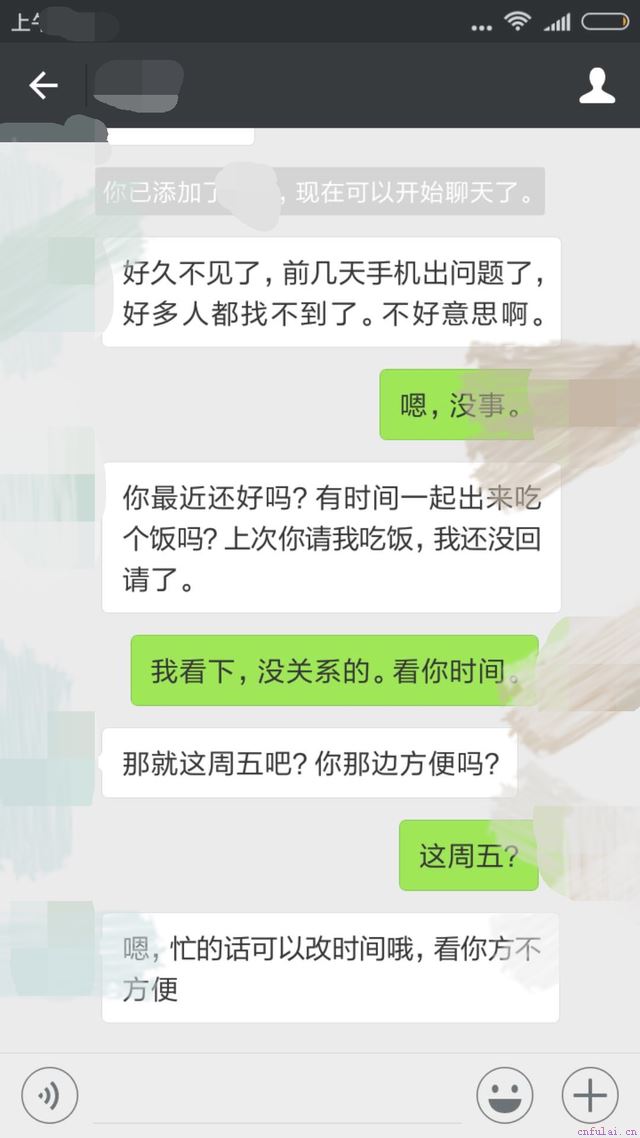This screenshot has height=1138, width=640.
Task: Open the emoji picker
Action: (505, 1096)
